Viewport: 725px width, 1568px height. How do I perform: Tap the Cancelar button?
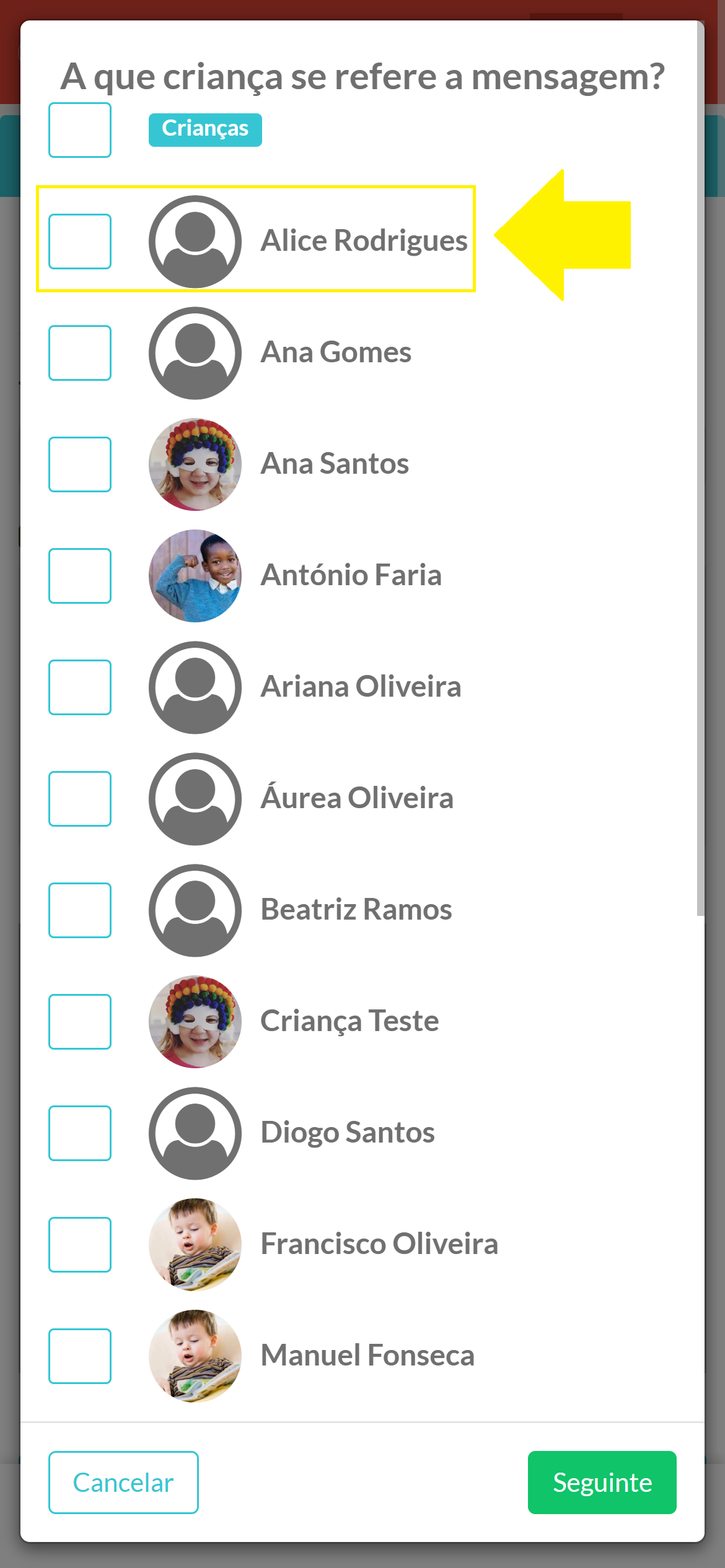tap(123, 1483)
